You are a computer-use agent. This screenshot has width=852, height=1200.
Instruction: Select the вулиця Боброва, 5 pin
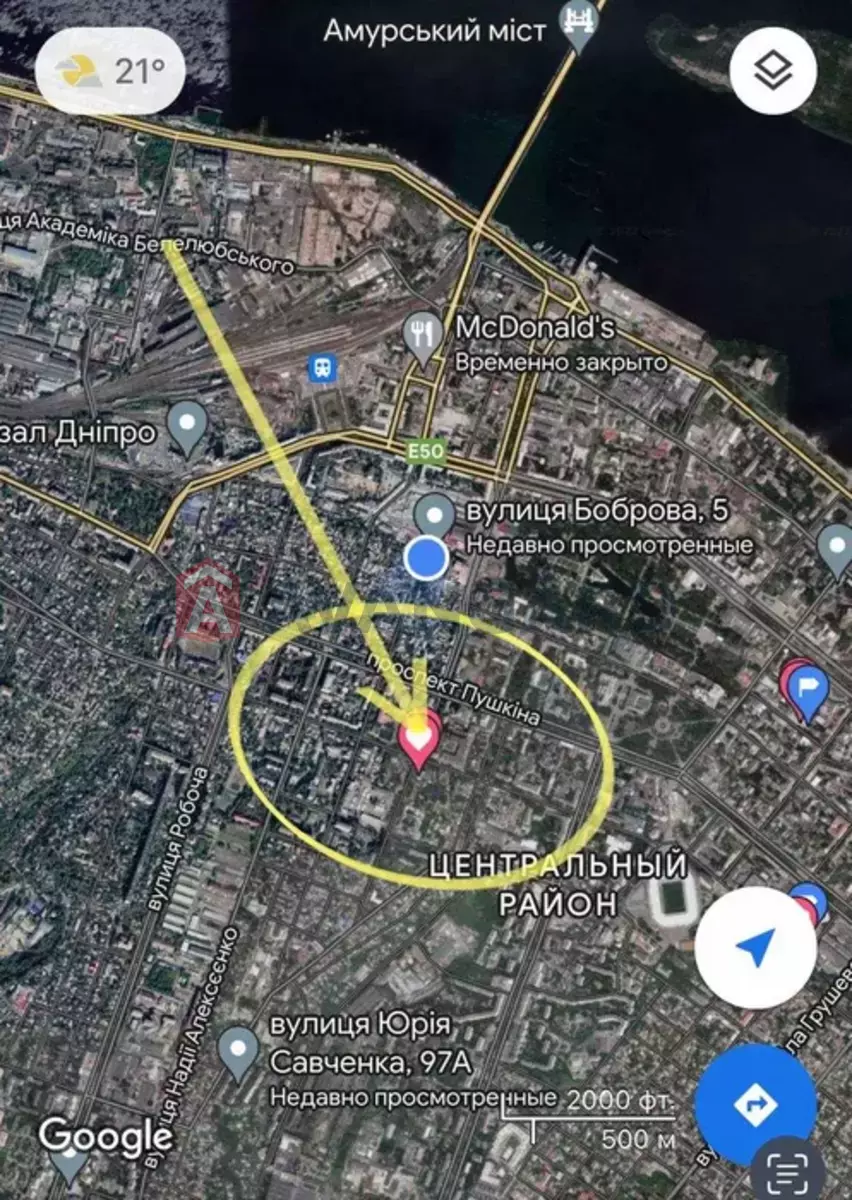(x=434, y=515)
